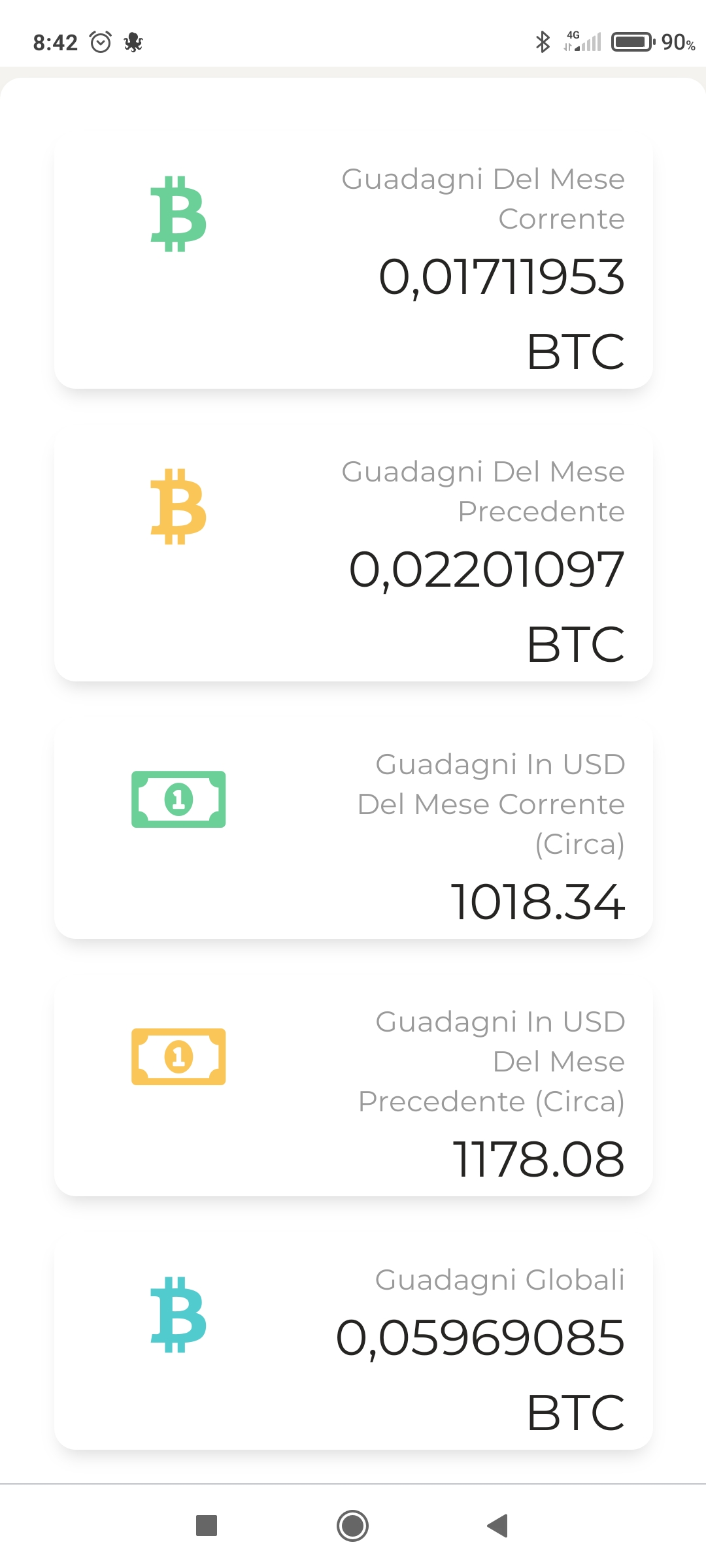Go back with the system back button
Image resolution: width=706 pixels, height=1568 pixels.
498,1526
